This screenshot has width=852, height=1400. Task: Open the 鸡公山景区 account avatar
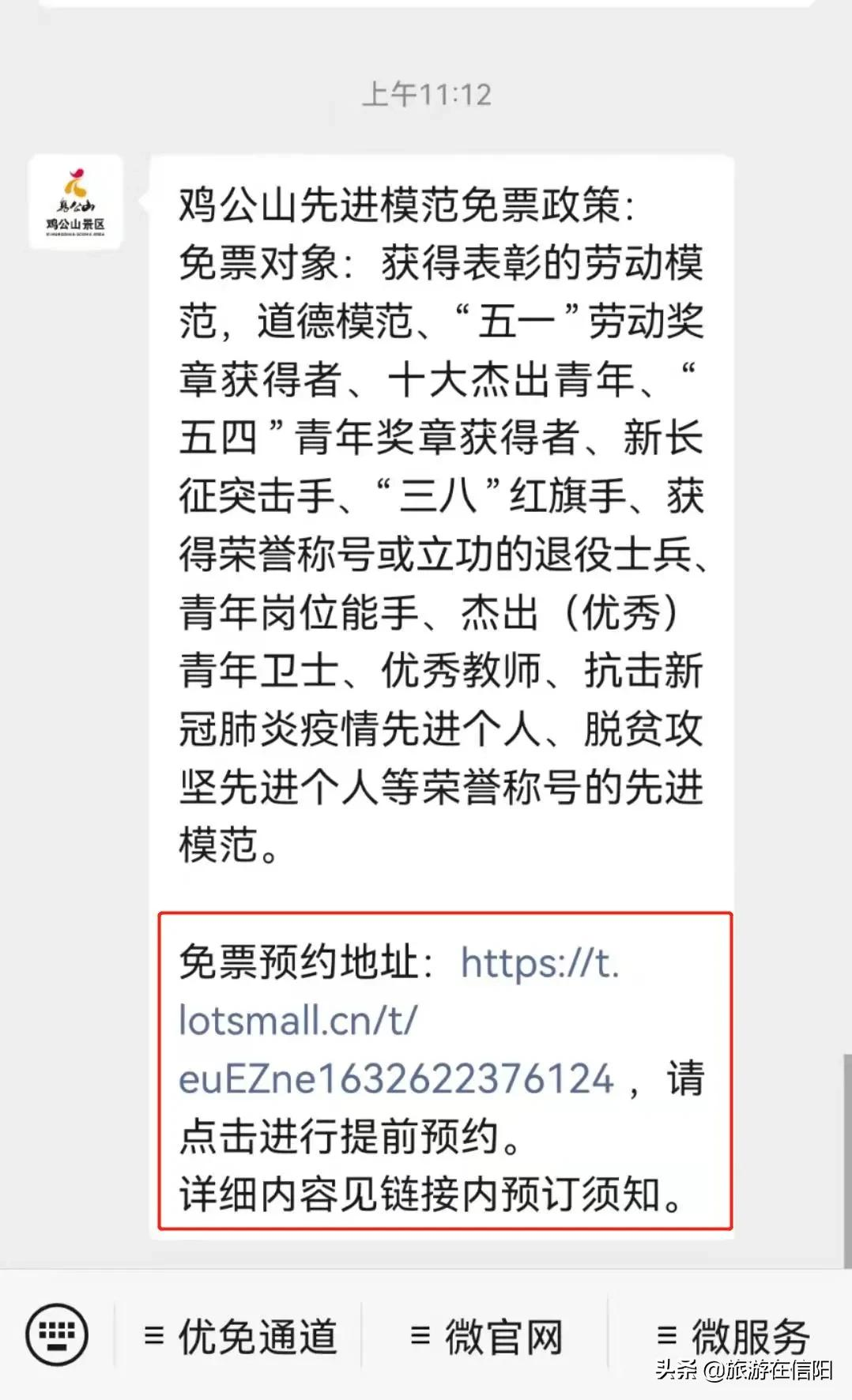[x=75, y=202]
